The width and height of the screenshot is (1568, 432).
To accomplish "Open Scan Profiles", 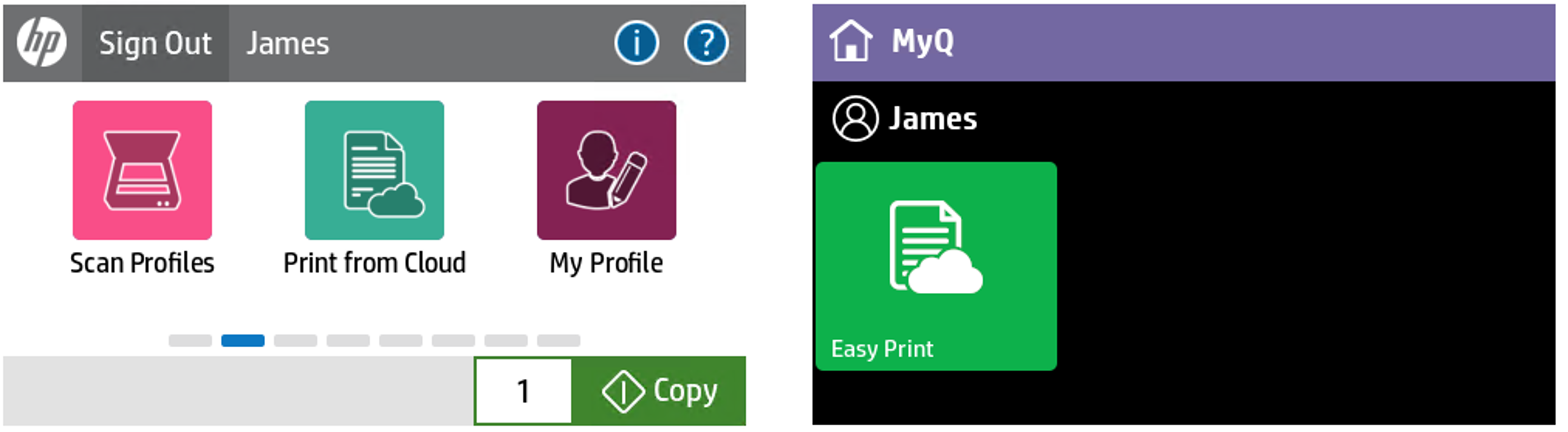I will pos(142,171).
